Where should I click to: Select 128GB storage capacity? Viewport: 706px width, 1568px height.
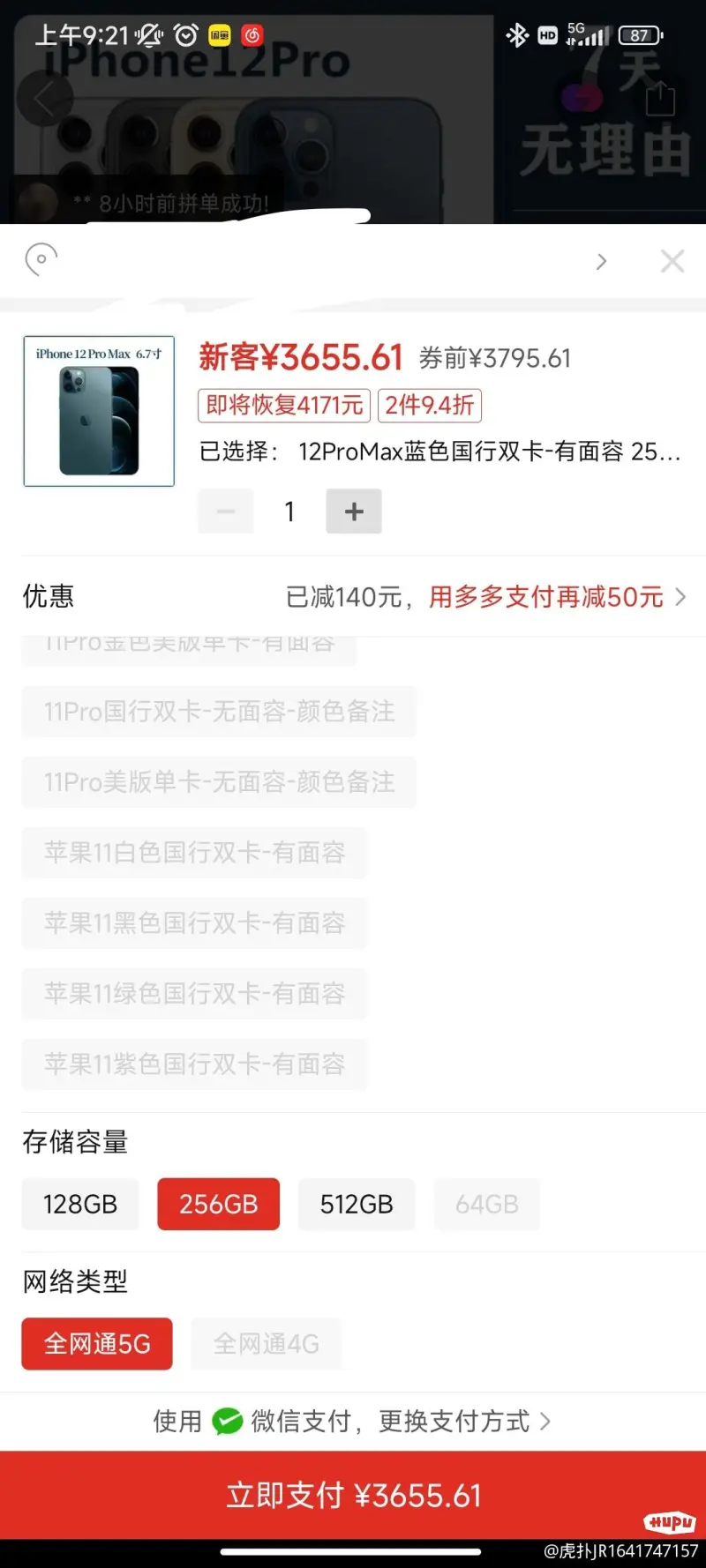pos(80,1204)
